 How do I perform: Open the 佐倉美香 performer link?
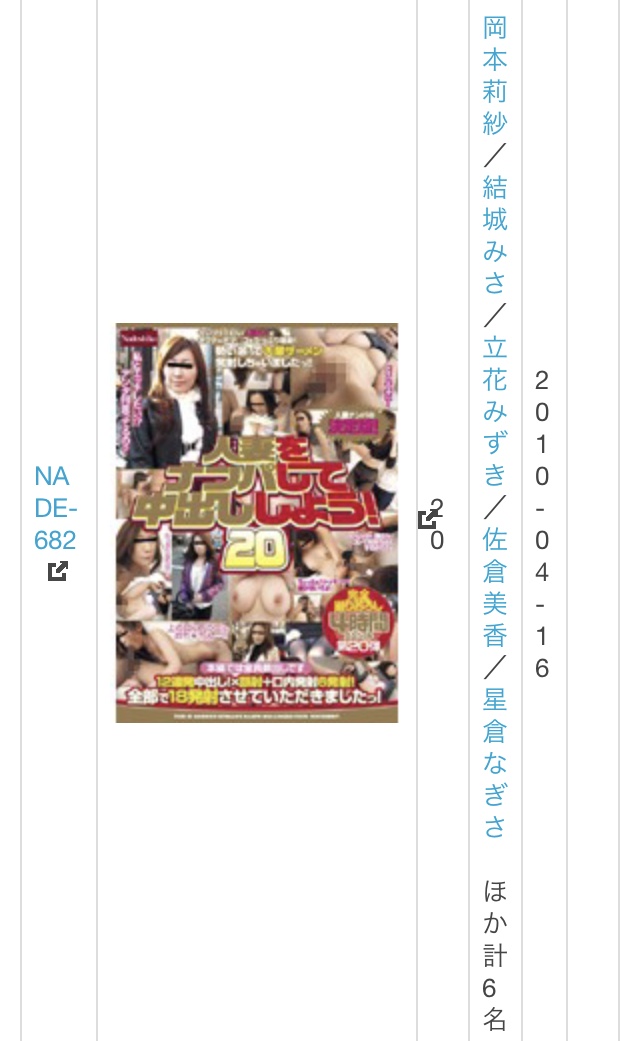point(495,587)
